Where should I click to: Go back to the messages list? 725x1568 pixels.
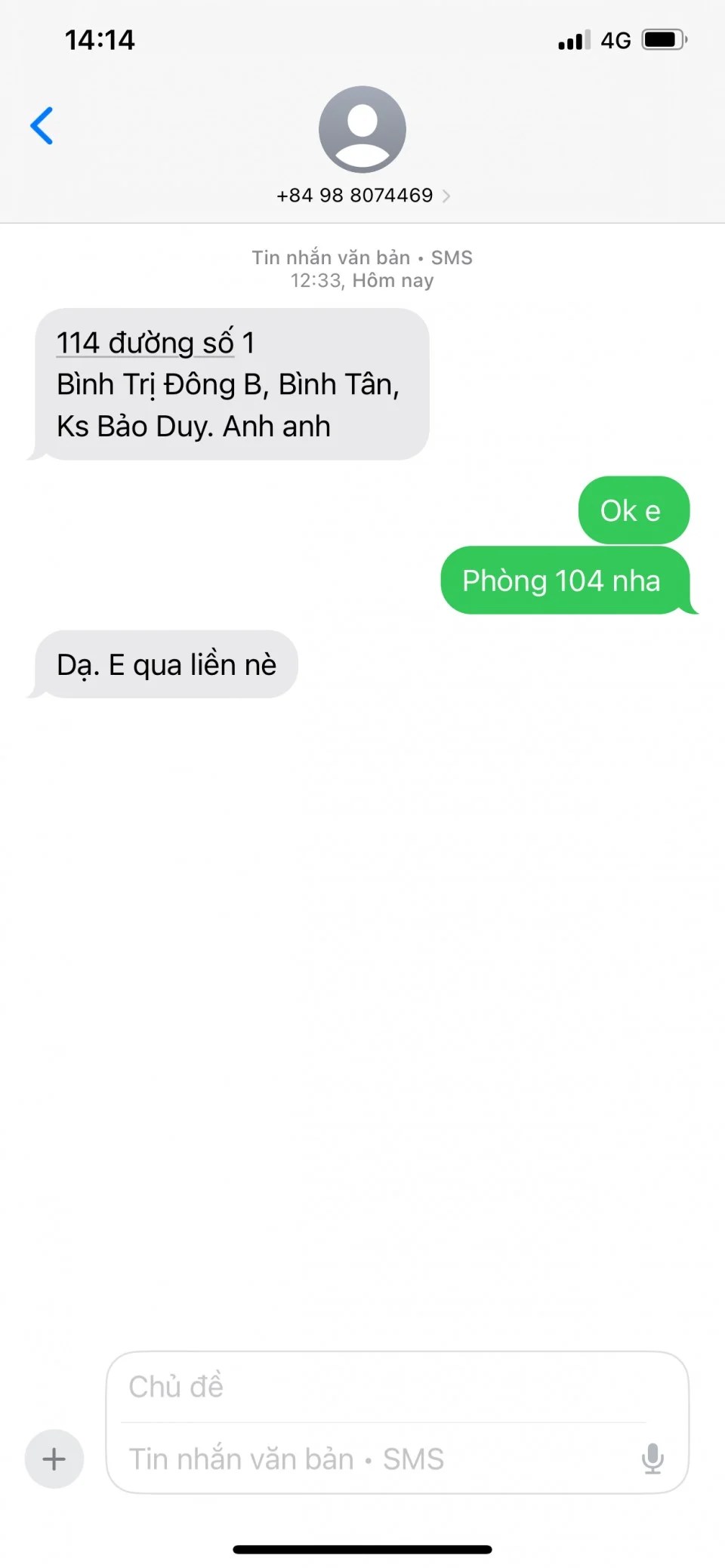(42, 125)
